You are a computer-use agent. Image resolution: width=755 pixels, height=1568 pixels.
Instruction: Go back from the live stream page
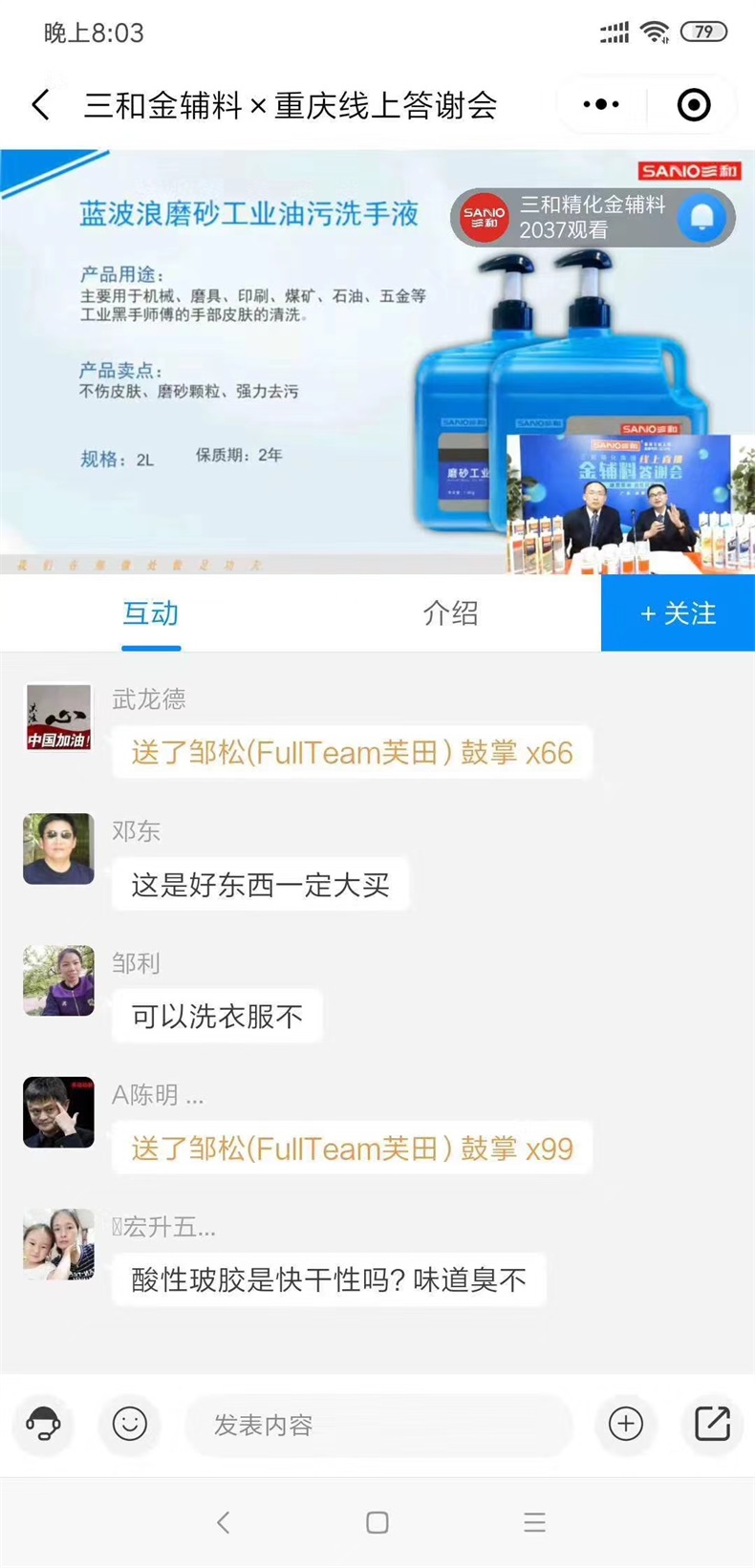pyautogui.click(x=40, y=104)
